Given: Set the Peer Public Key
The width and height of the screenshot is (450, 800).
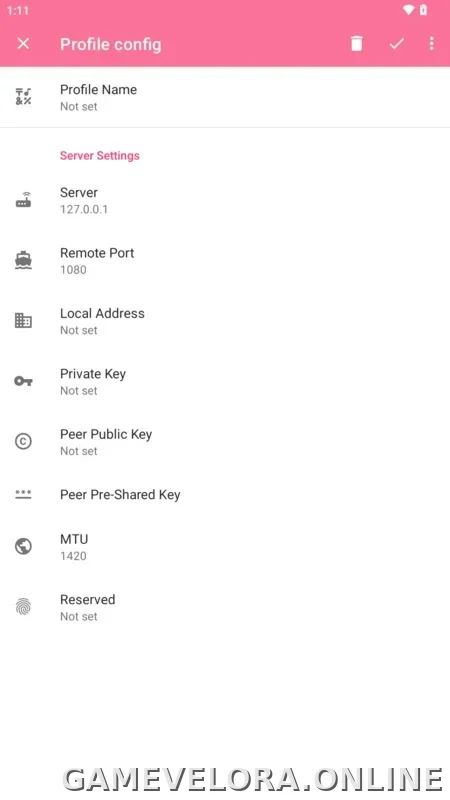Looking at the screenshot, I should pos(225,442).
